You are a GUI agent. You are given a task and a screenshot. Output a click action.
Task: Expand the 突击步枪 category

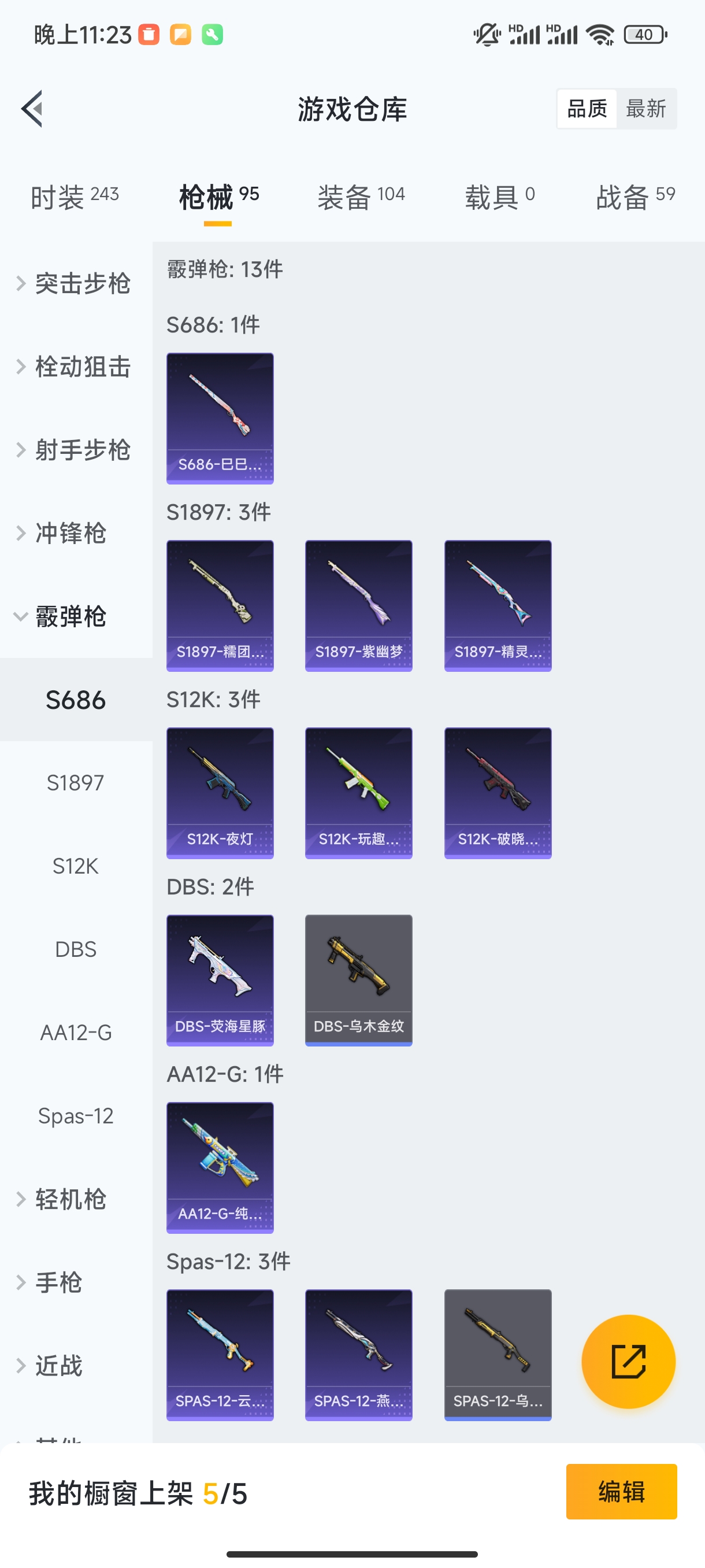pos(73,284)
